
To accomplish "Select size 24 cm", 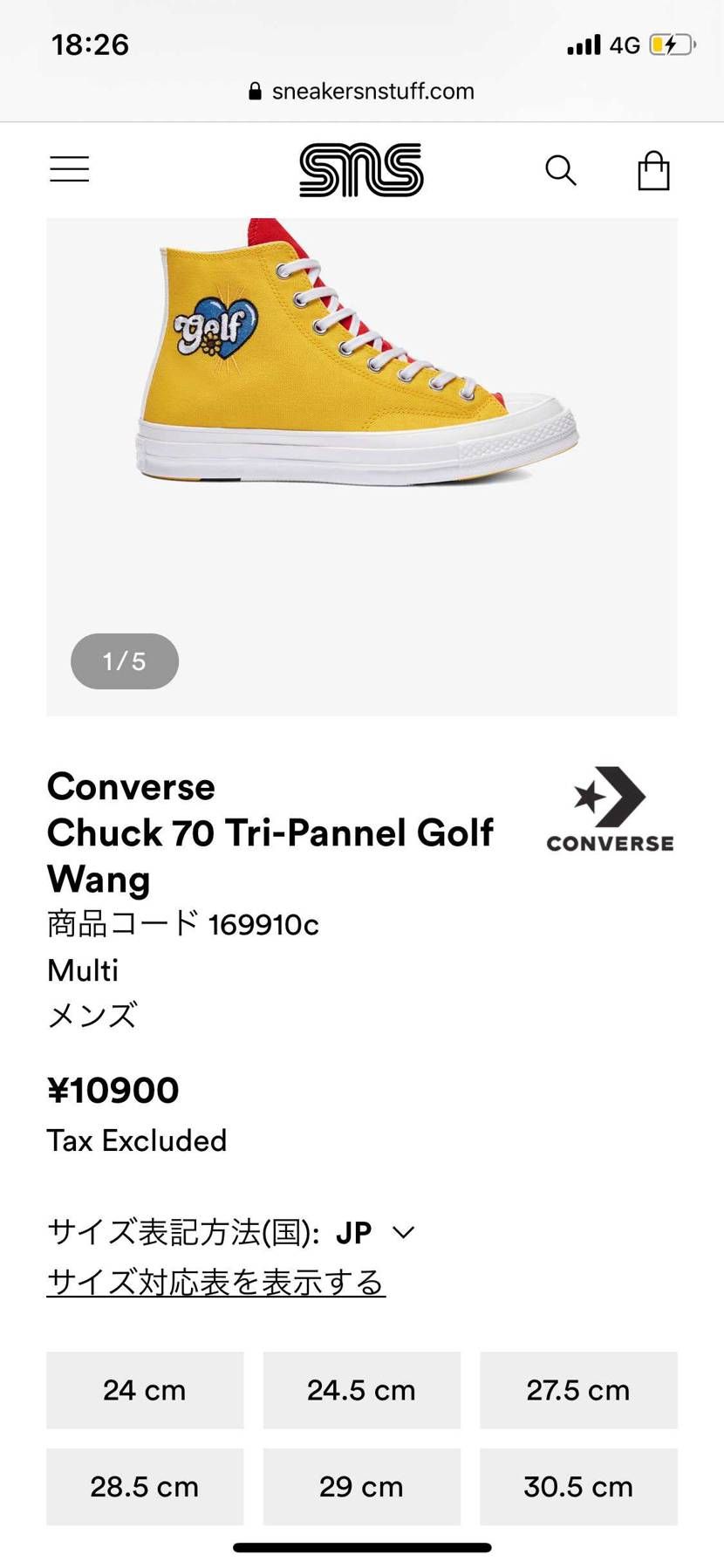I will [145, 1390].
